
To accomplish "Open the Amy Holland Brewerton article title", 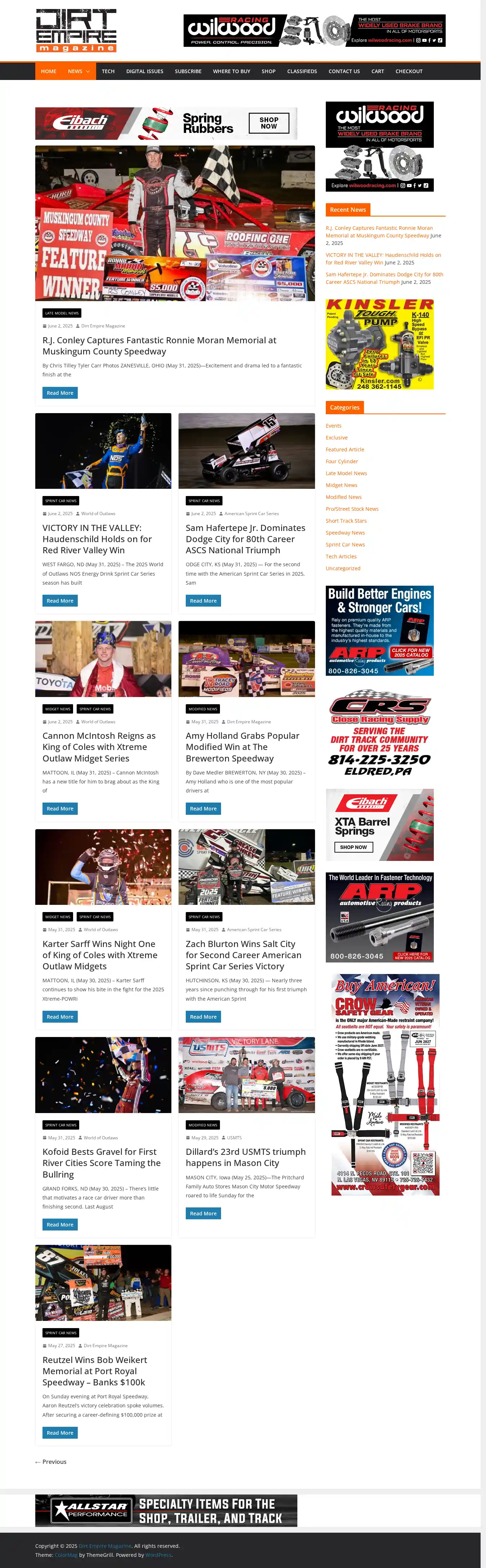I will click(242, 747).
